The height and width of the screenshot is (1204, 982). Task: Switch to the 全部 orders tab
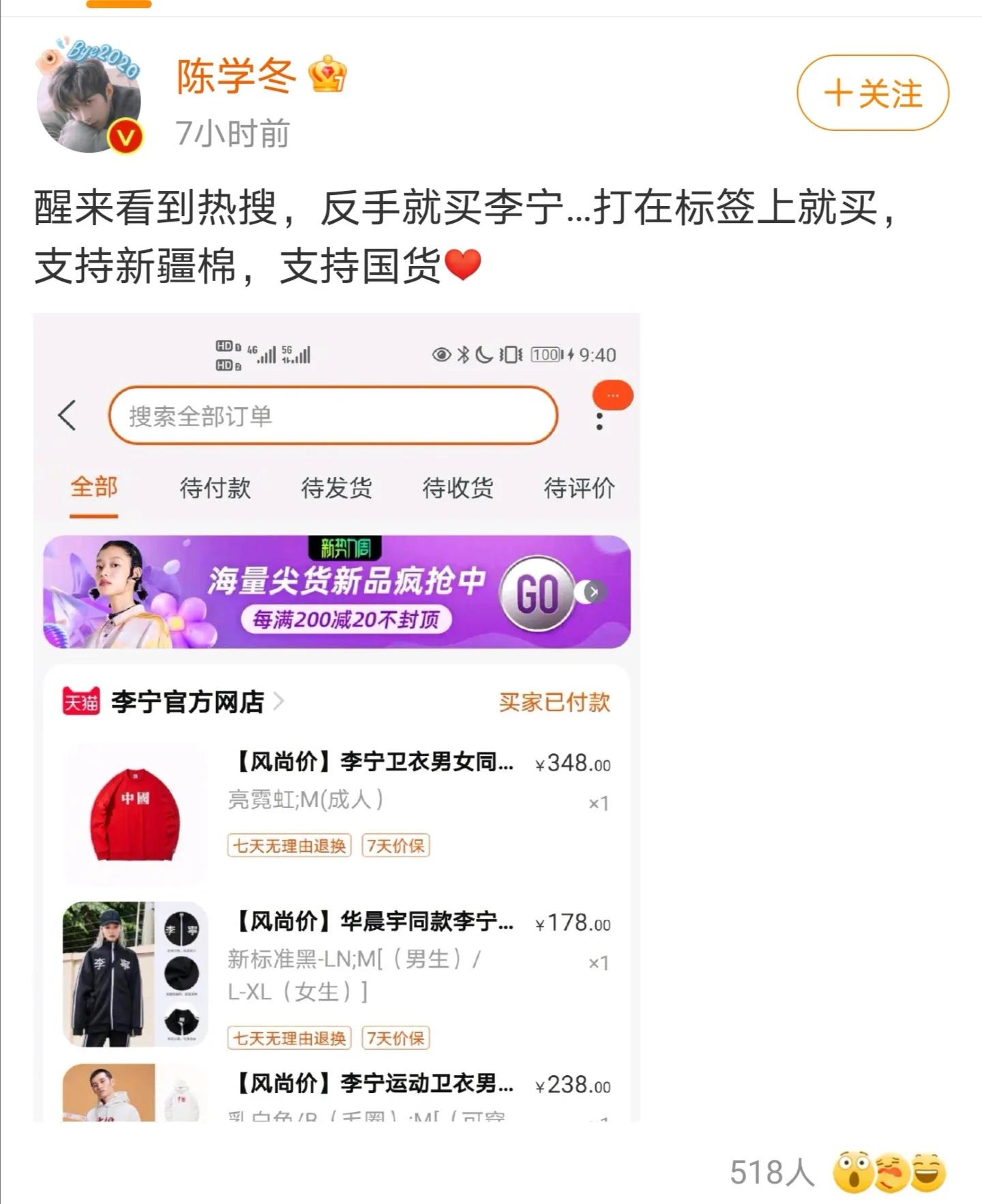pyautogui.click(x=95, y=487)
